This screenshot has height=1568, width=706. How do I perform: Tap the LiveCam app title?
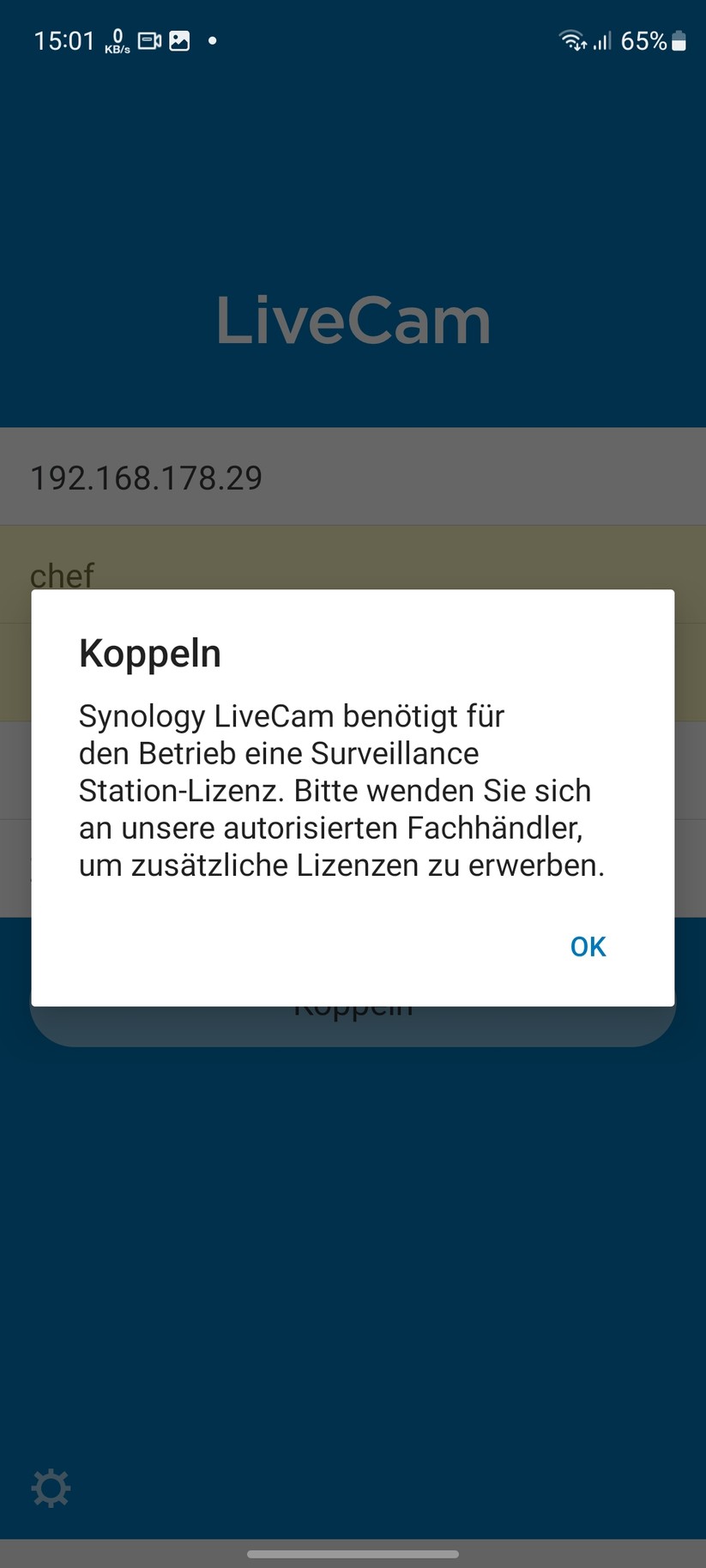coord(353,319)
